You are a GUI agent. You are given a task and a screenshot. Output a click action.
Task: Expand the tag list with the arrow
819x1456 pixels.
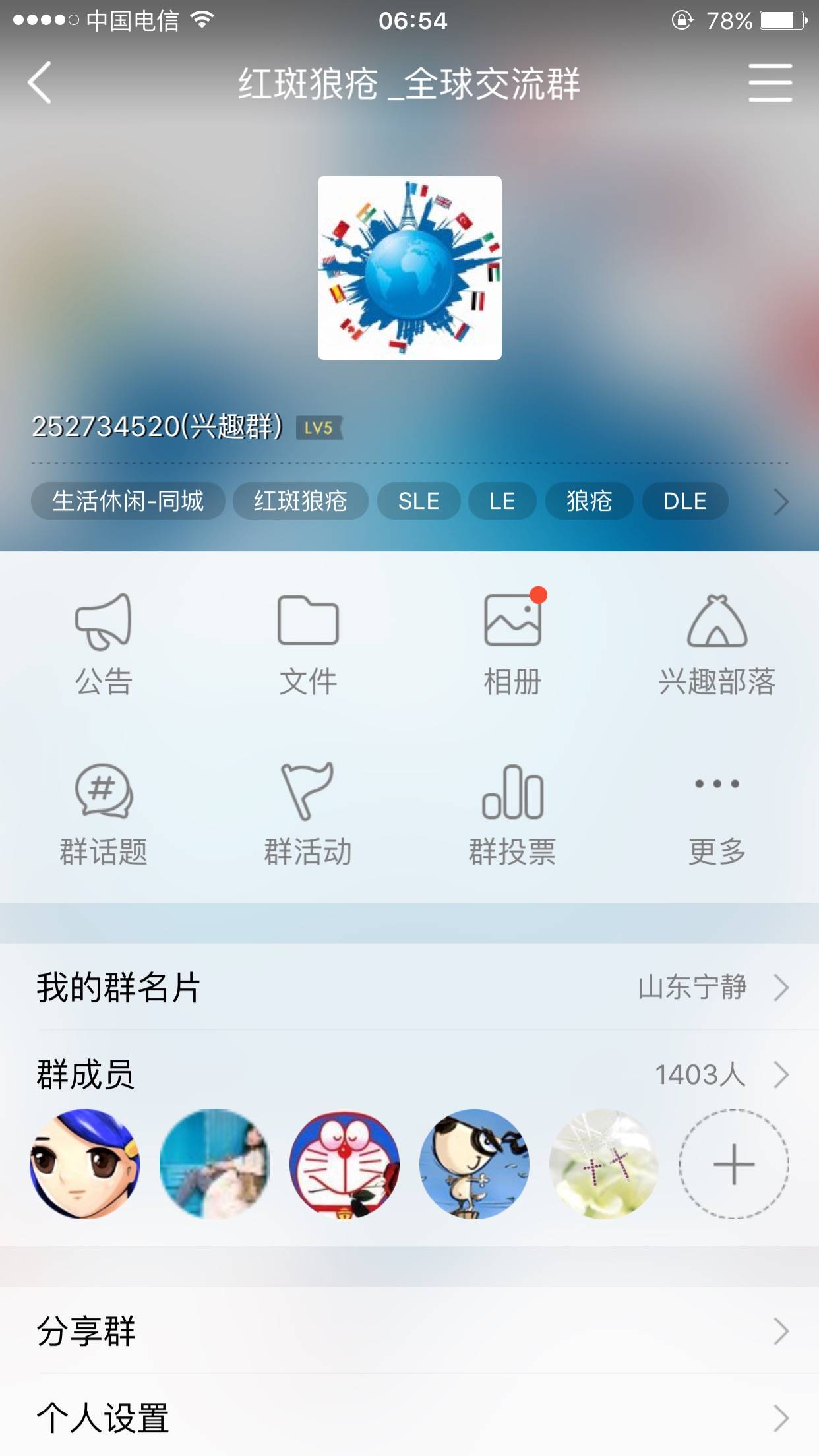[x=781, y=502]
